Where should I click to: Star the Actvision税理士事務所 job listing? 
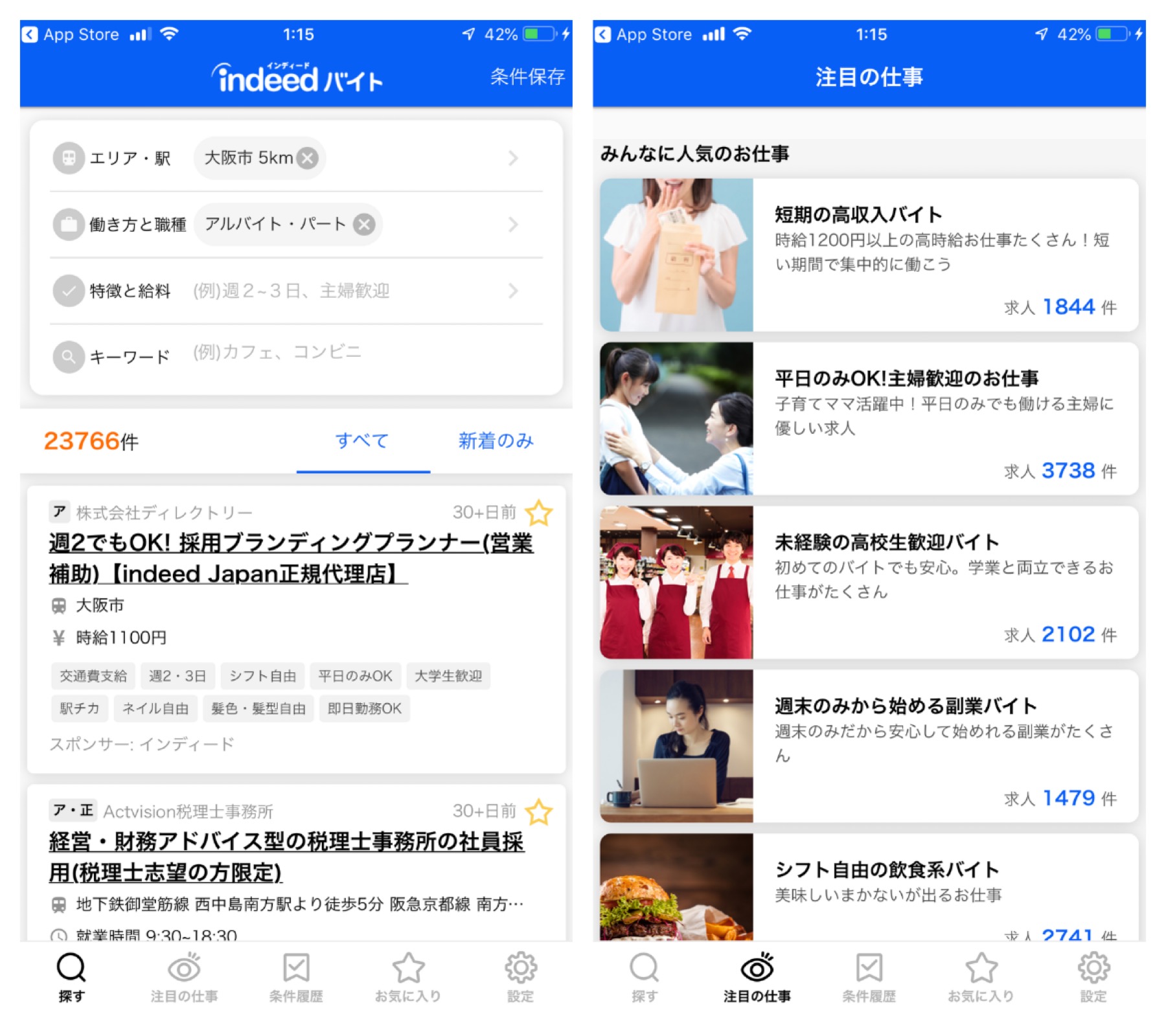point(538,812)
